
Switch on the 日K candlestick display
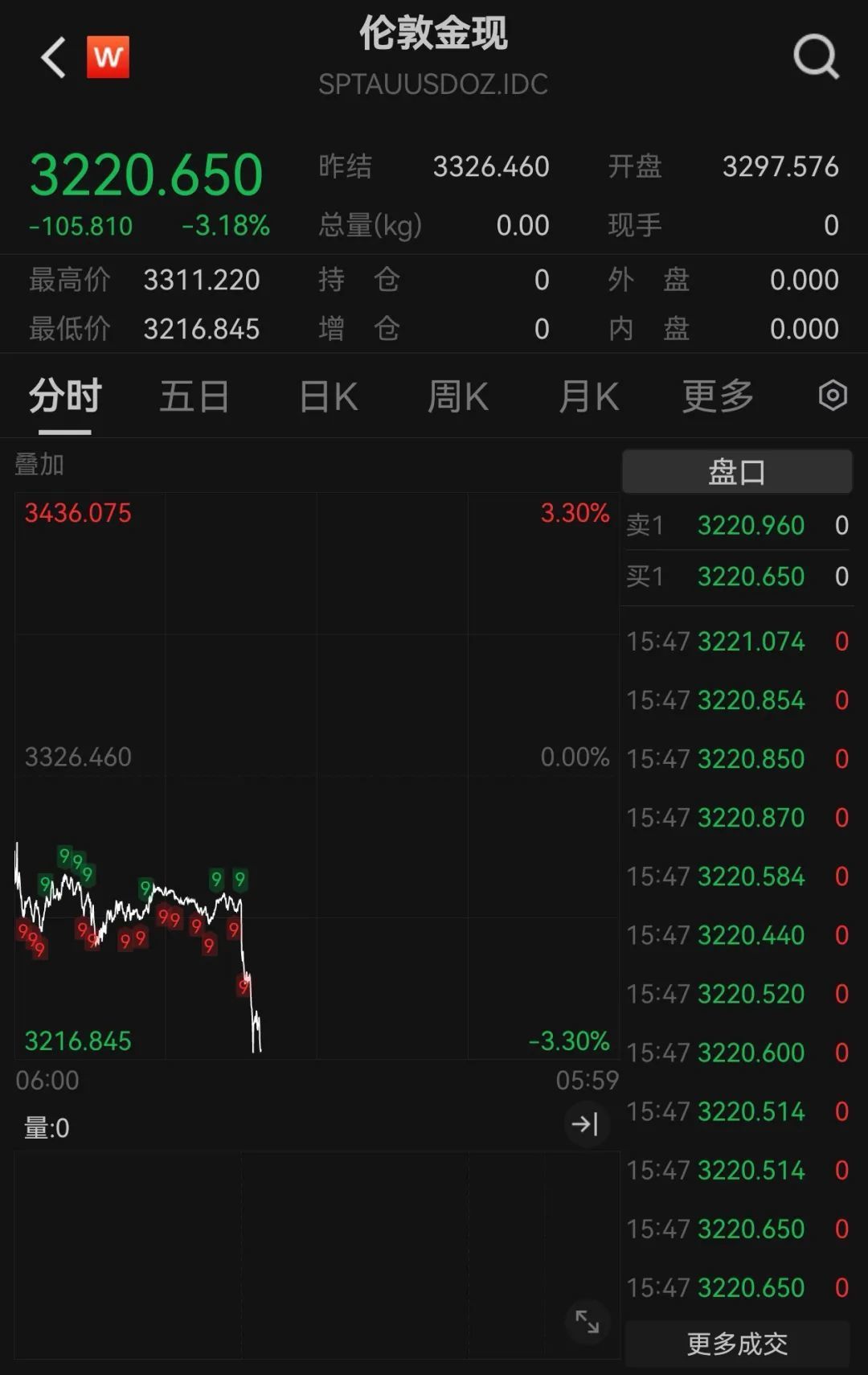326,396
